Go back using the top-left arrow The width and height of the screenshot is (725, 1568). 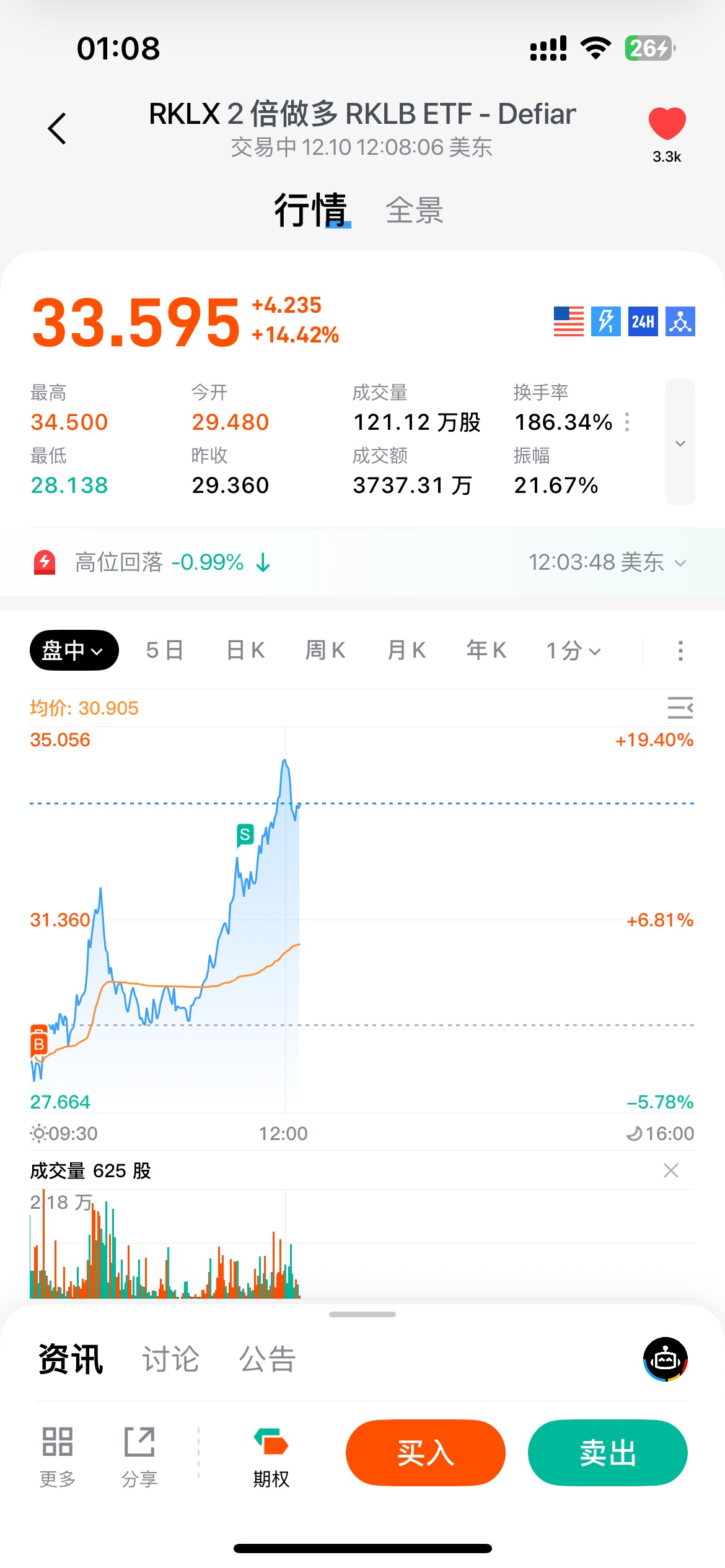pos(57,129)
